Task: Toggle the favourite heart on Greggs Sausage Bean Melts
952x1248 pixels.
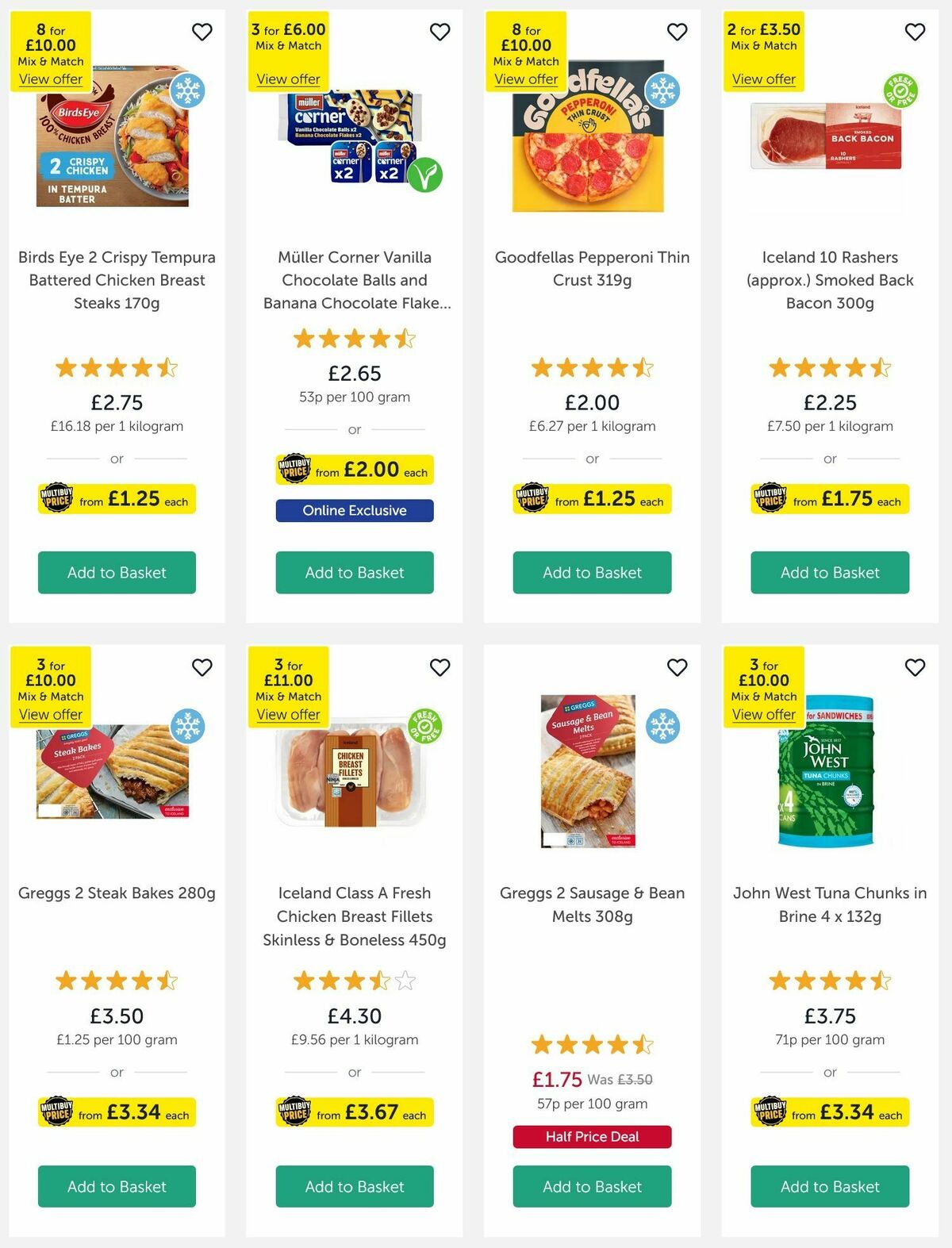Action: (x=677, y=668)
